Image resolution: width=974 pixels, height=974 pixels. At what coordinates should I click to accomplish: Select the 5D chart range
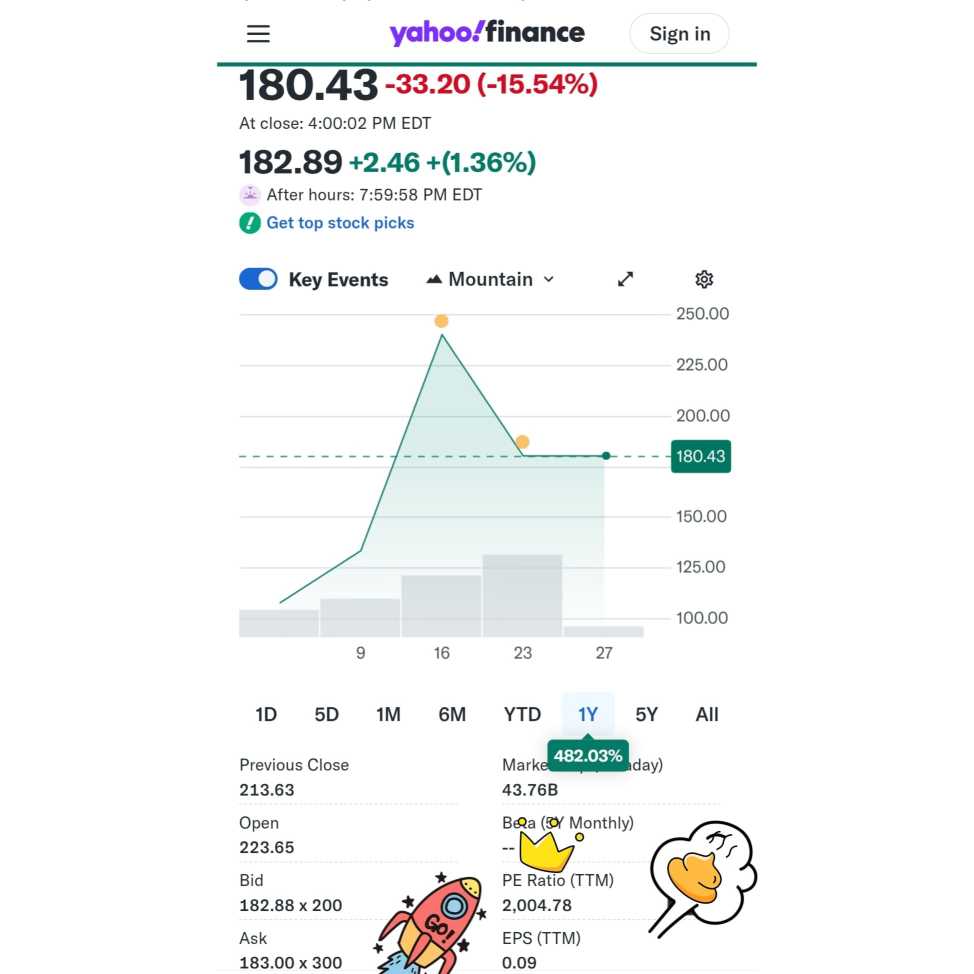[327, 714]
